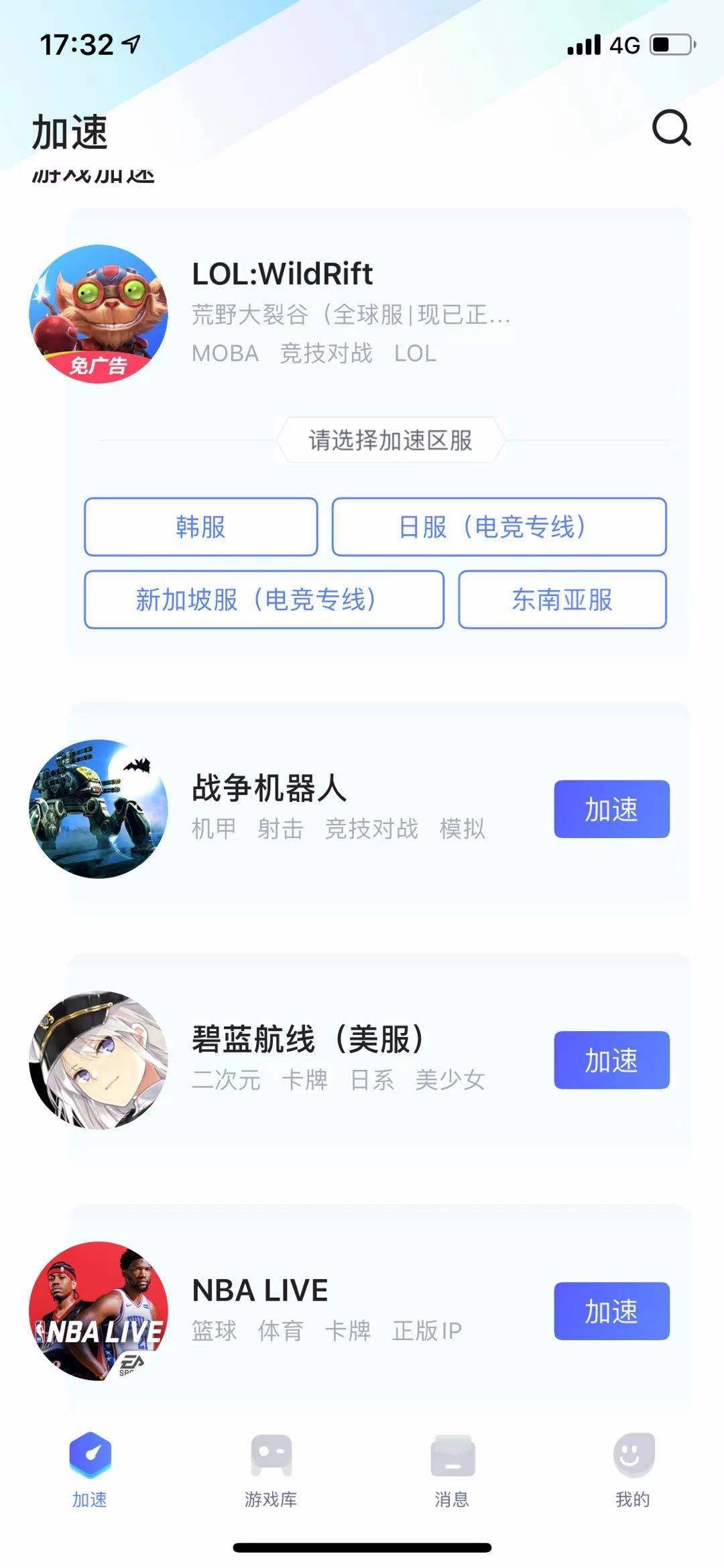The width and height of the screenshot is (724, 1568).
Task: Go to the 我的 tab
Action: 633,1469
